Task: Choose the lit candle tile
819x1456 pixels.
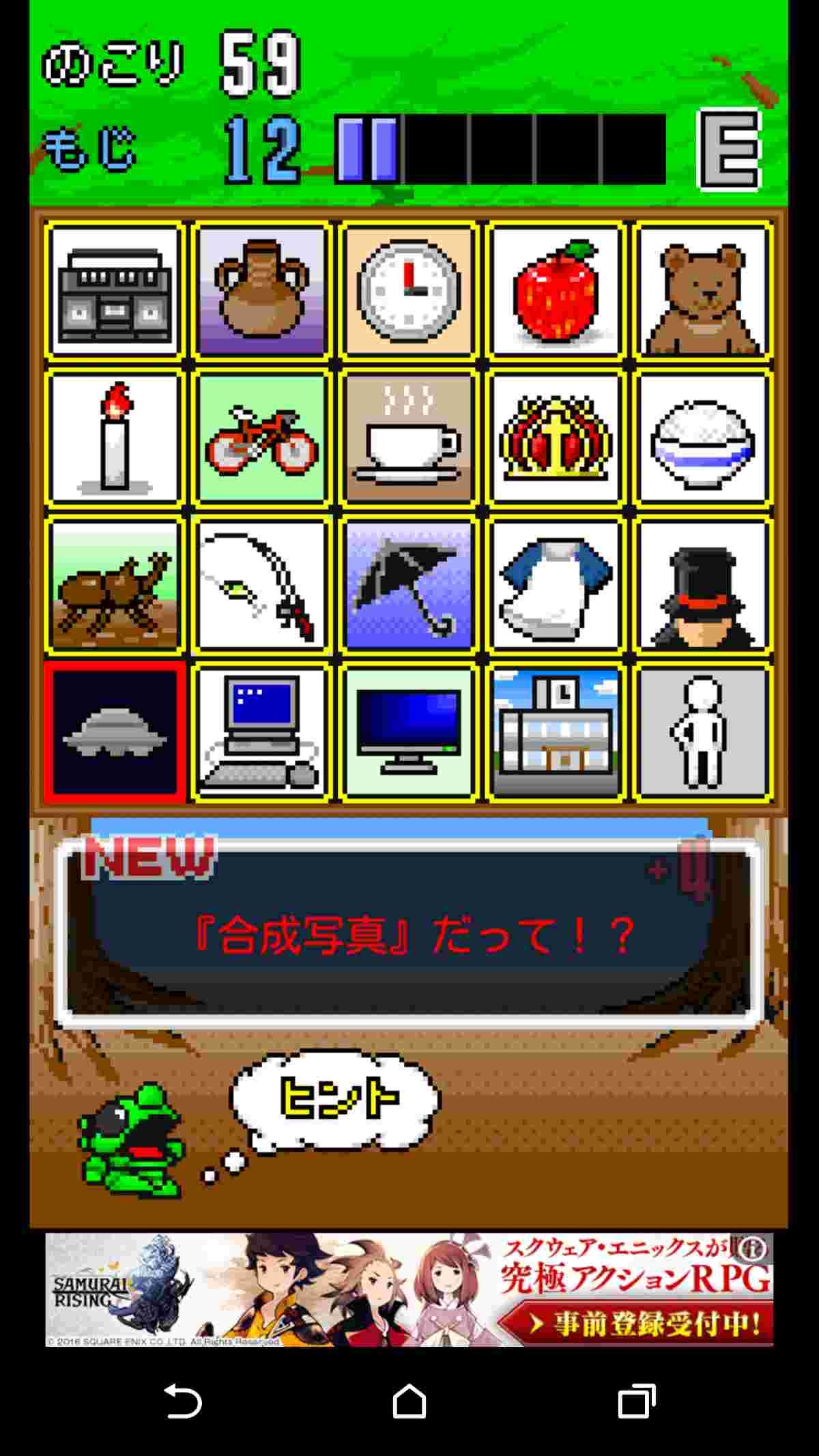Action: coord(115,438)
